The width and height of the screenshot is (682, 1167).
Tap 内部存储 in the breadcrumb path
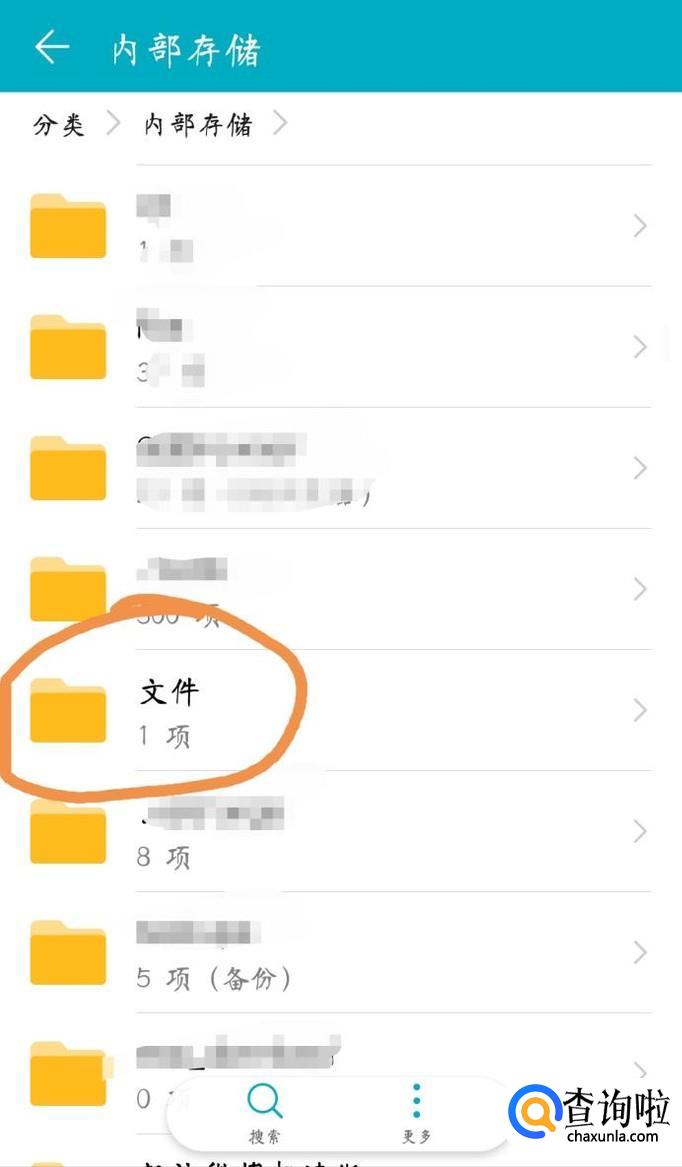click(x=198, y=125)
